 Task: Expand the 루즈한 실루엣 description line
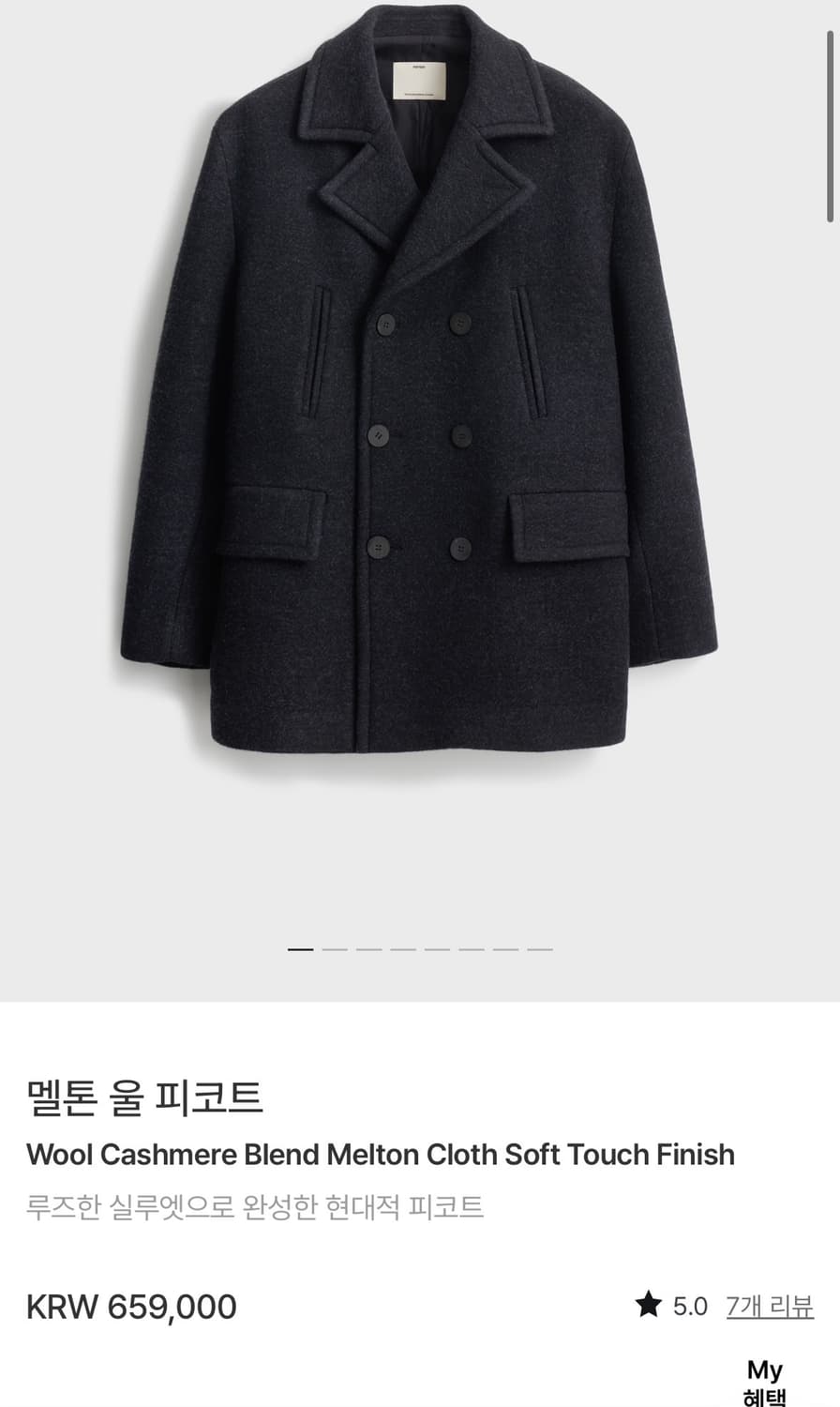click(255, 1209)
